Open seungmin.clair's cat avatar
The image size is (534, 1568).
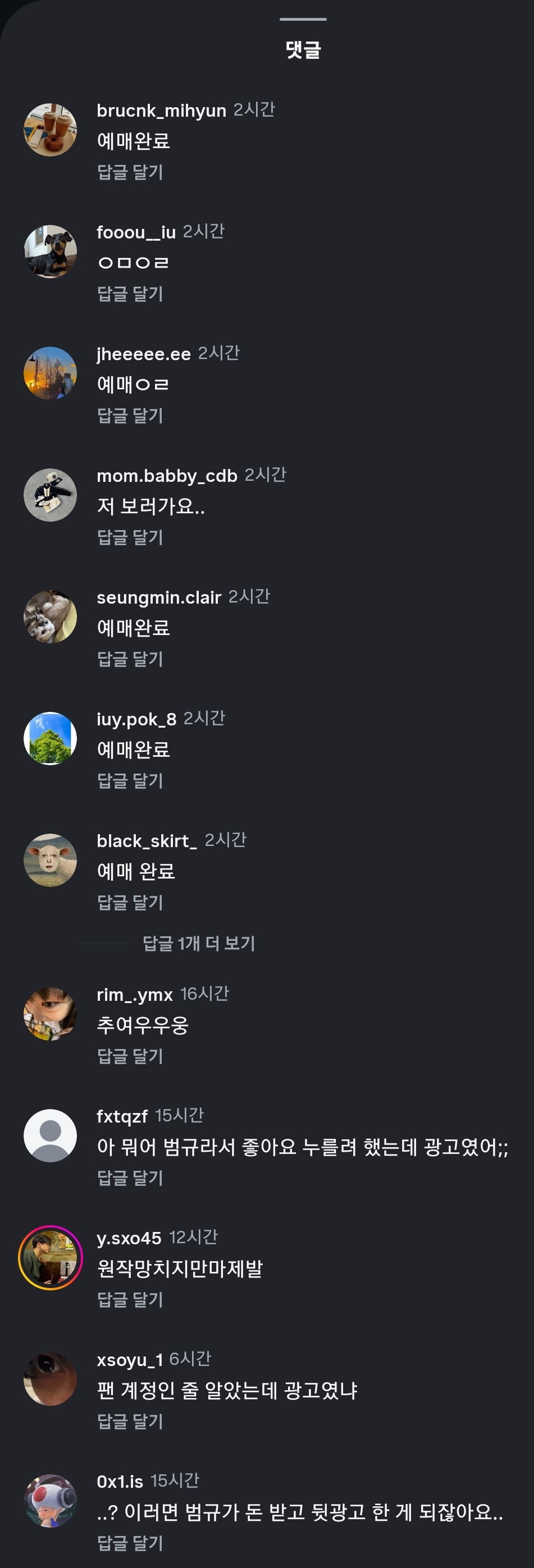(51, 616)
